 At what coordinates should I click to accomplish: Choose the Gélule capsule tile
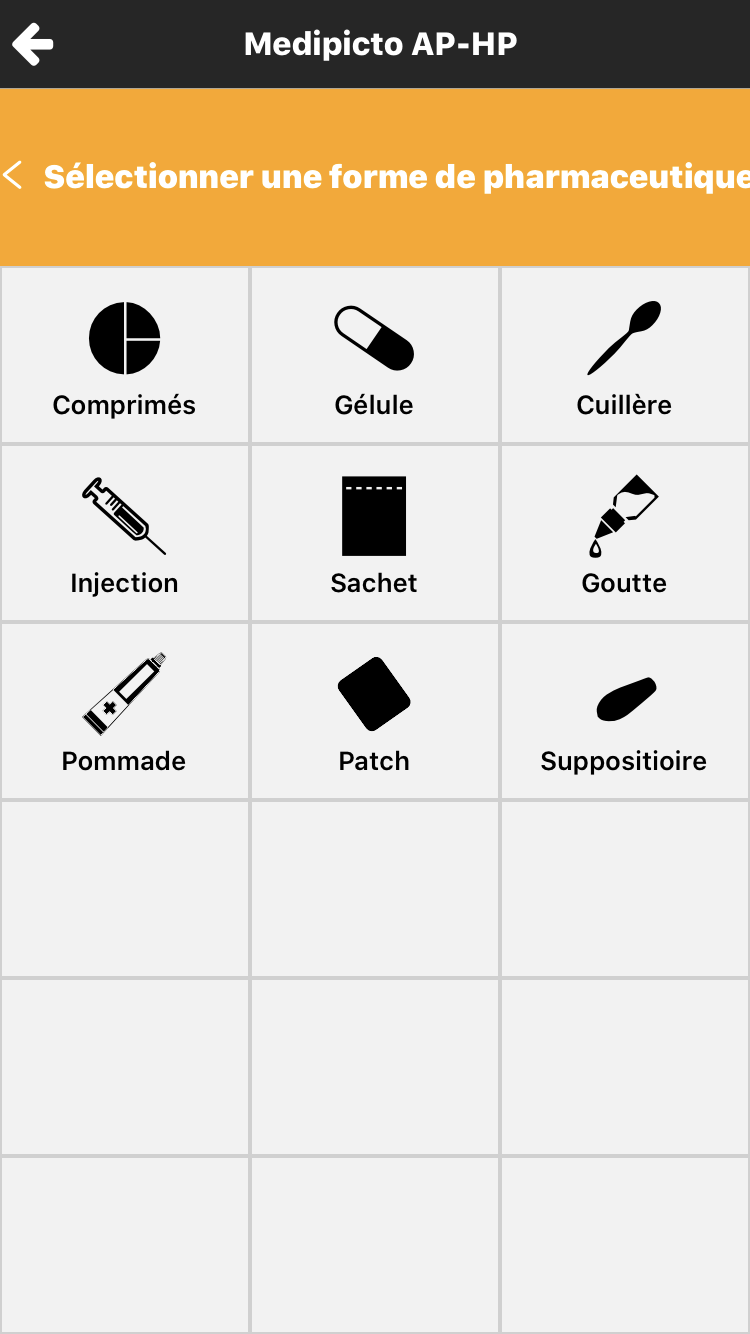point(374,356)
